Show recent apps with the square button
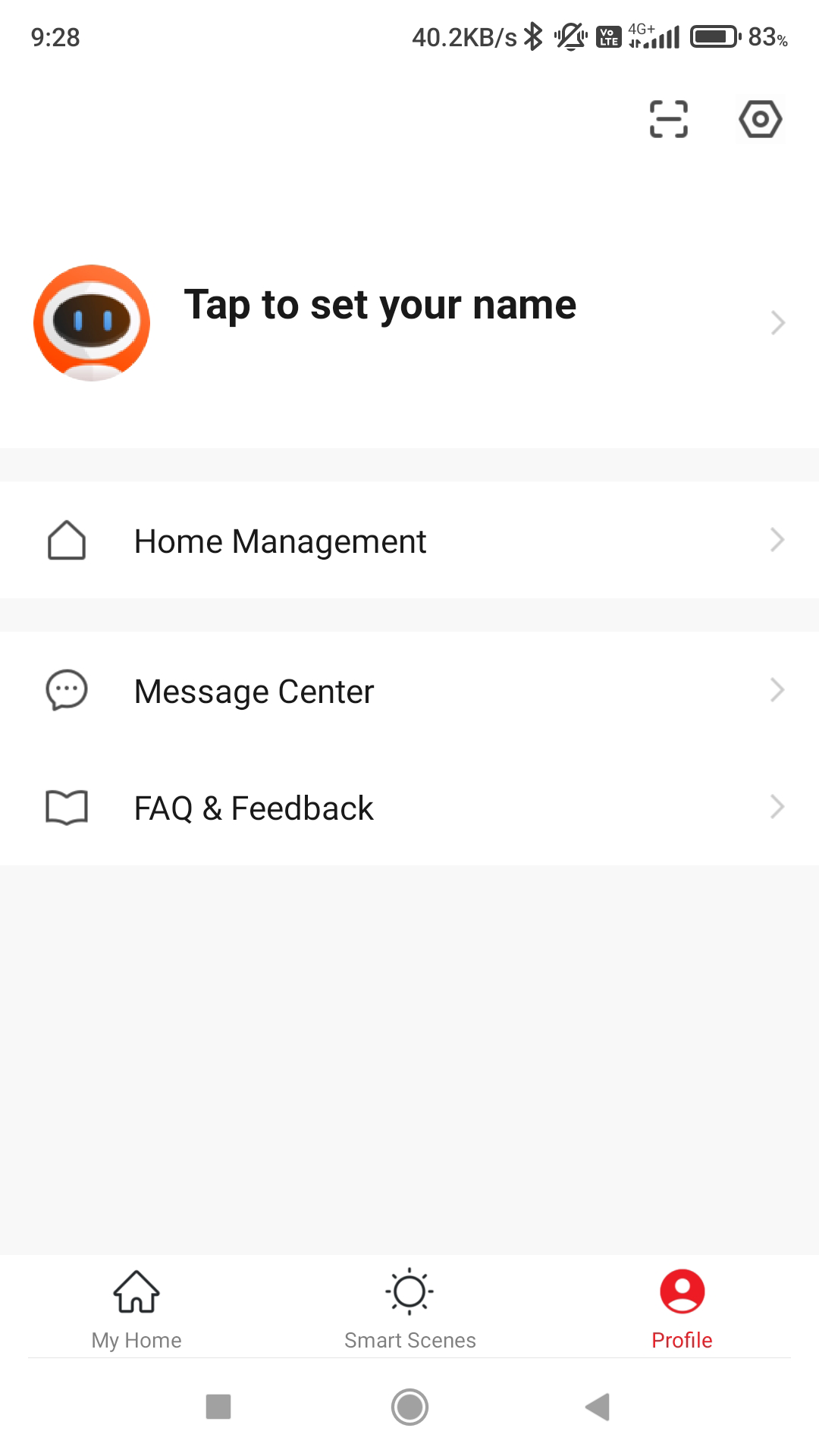819x1456 pixels. point(218,1407)
